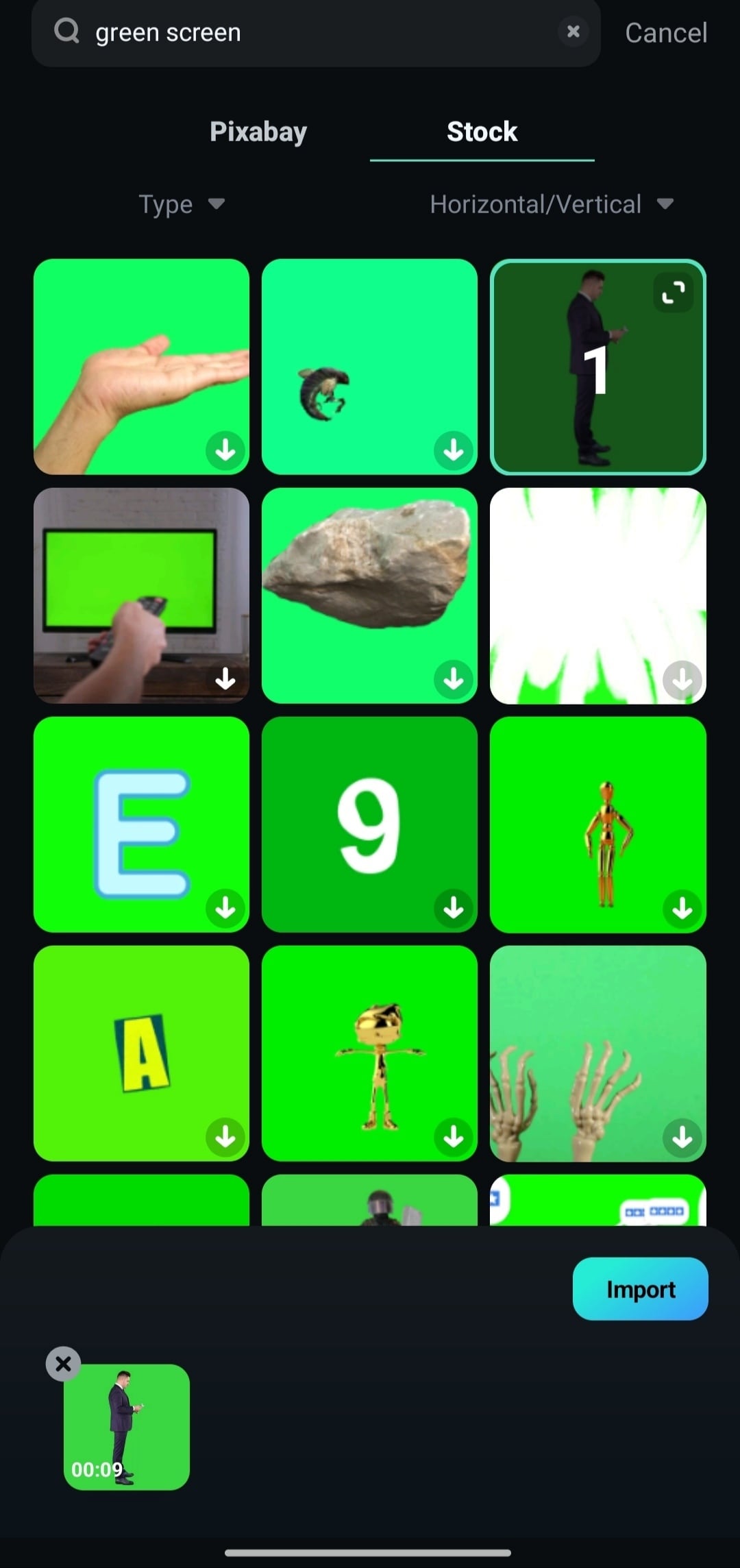Image resolution: width=740 pixels, height=1568 pixels.
Task: Pick the TV remote clip
Action: pyautogui.click(x=141, y=596)
